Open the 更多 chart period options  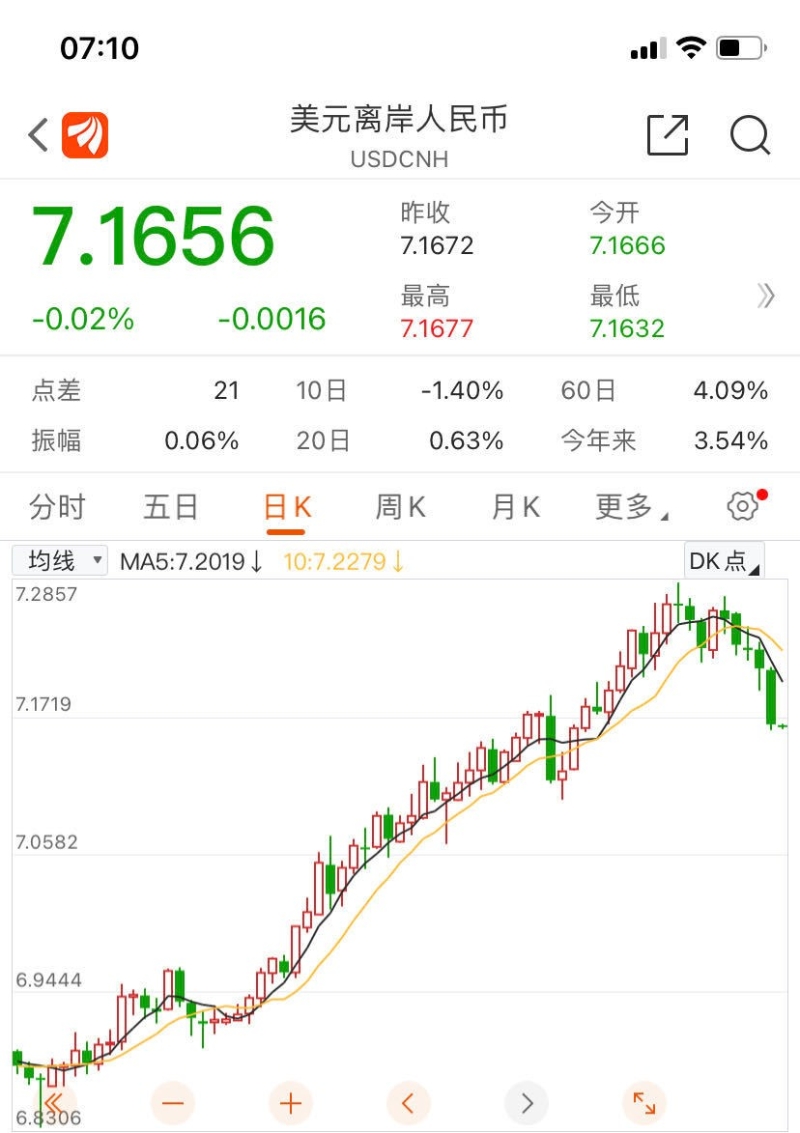(x=630, y=507)
